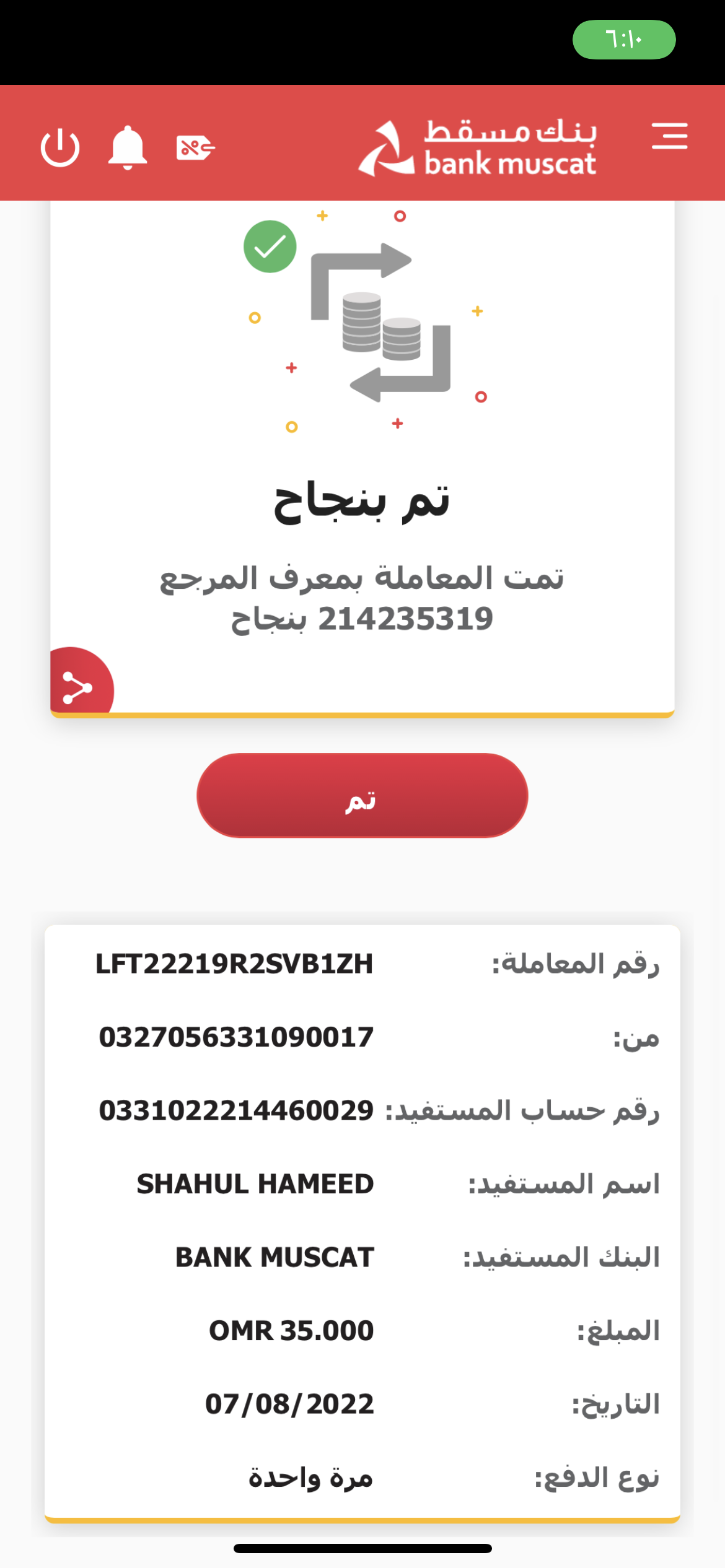This screenshot has height=1568, width=725.
Task: Share the transaction receipt
Action: coord(78,687)
